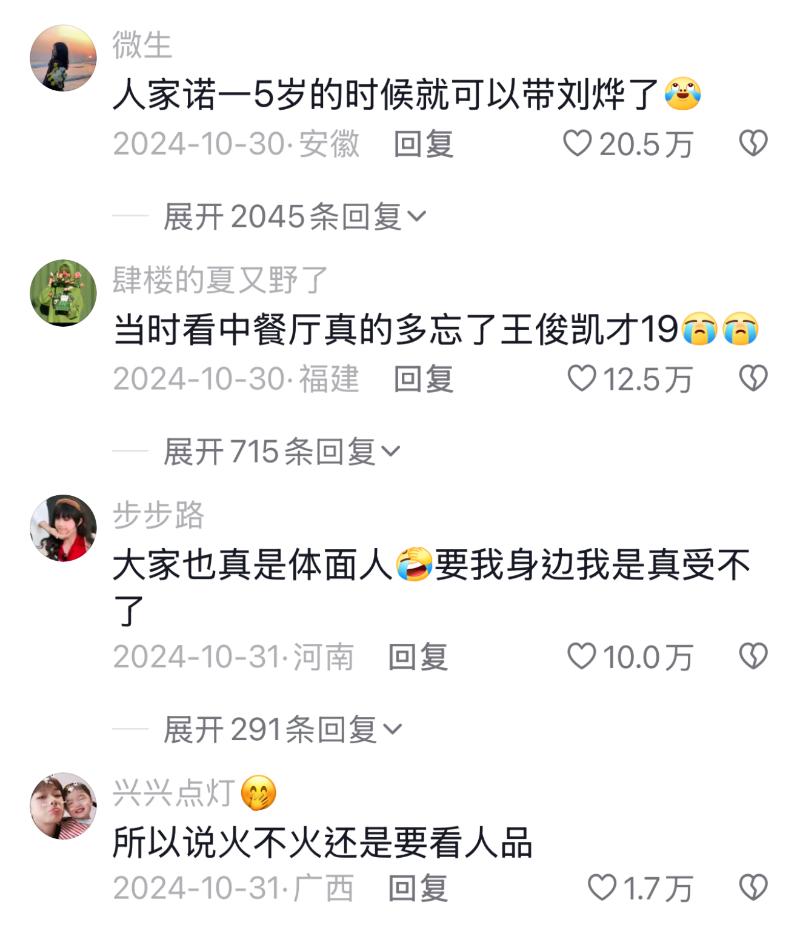Screen dimensions: 800x939
Task: Dislike the comment by 微生
Action: point(753,145)
